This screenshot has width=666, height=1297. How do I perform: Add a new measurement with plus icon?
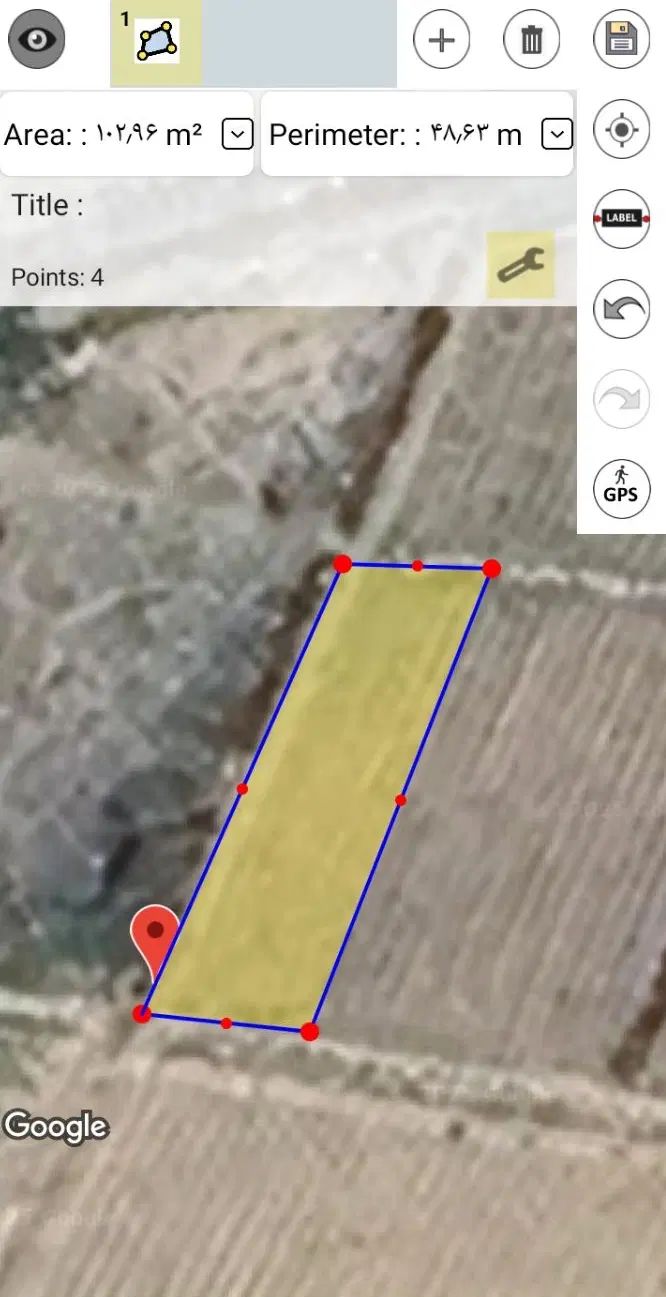click(441, 40)
